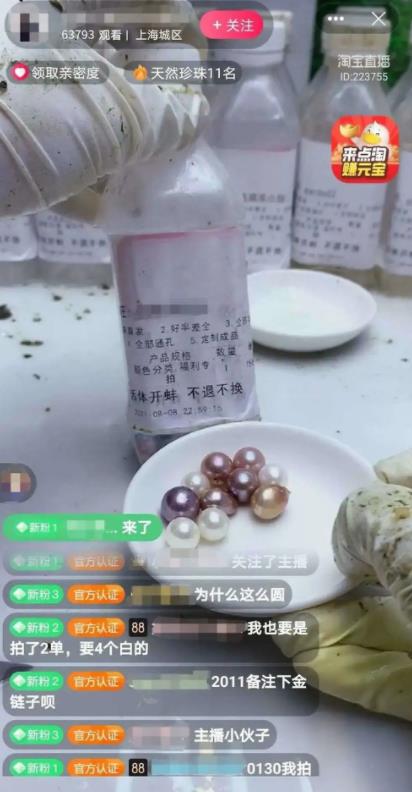Open the three-dot more options menu

coord(335,20)
